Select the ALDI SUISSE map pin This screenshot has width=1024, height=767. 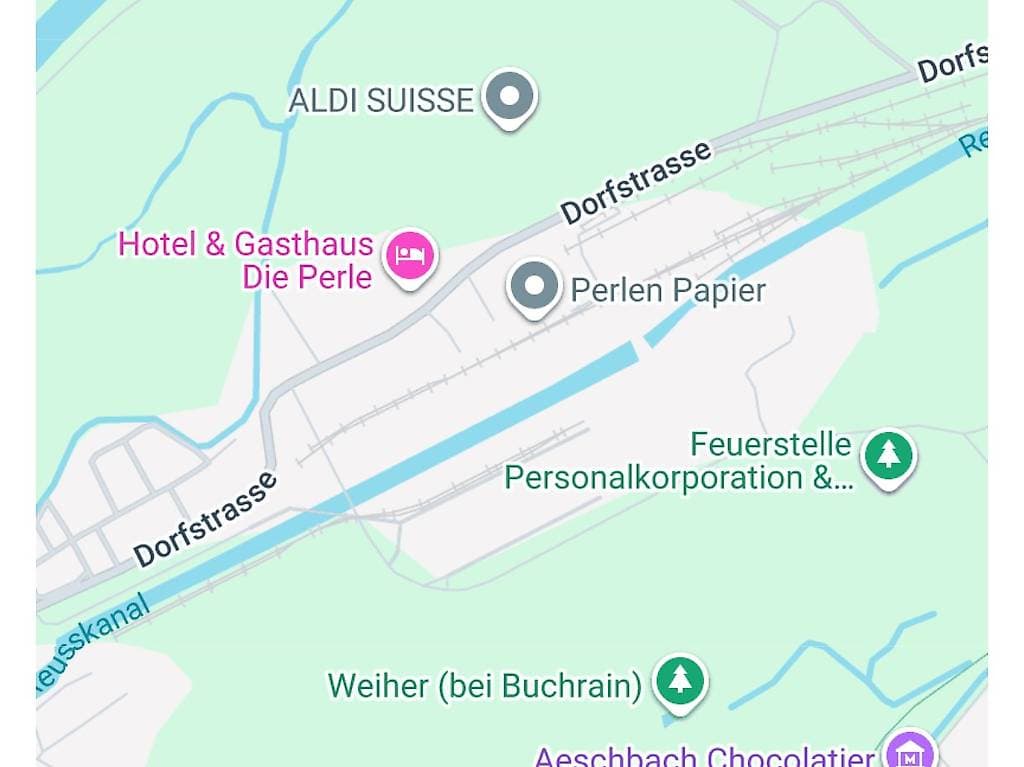click(x=511, y=97)
